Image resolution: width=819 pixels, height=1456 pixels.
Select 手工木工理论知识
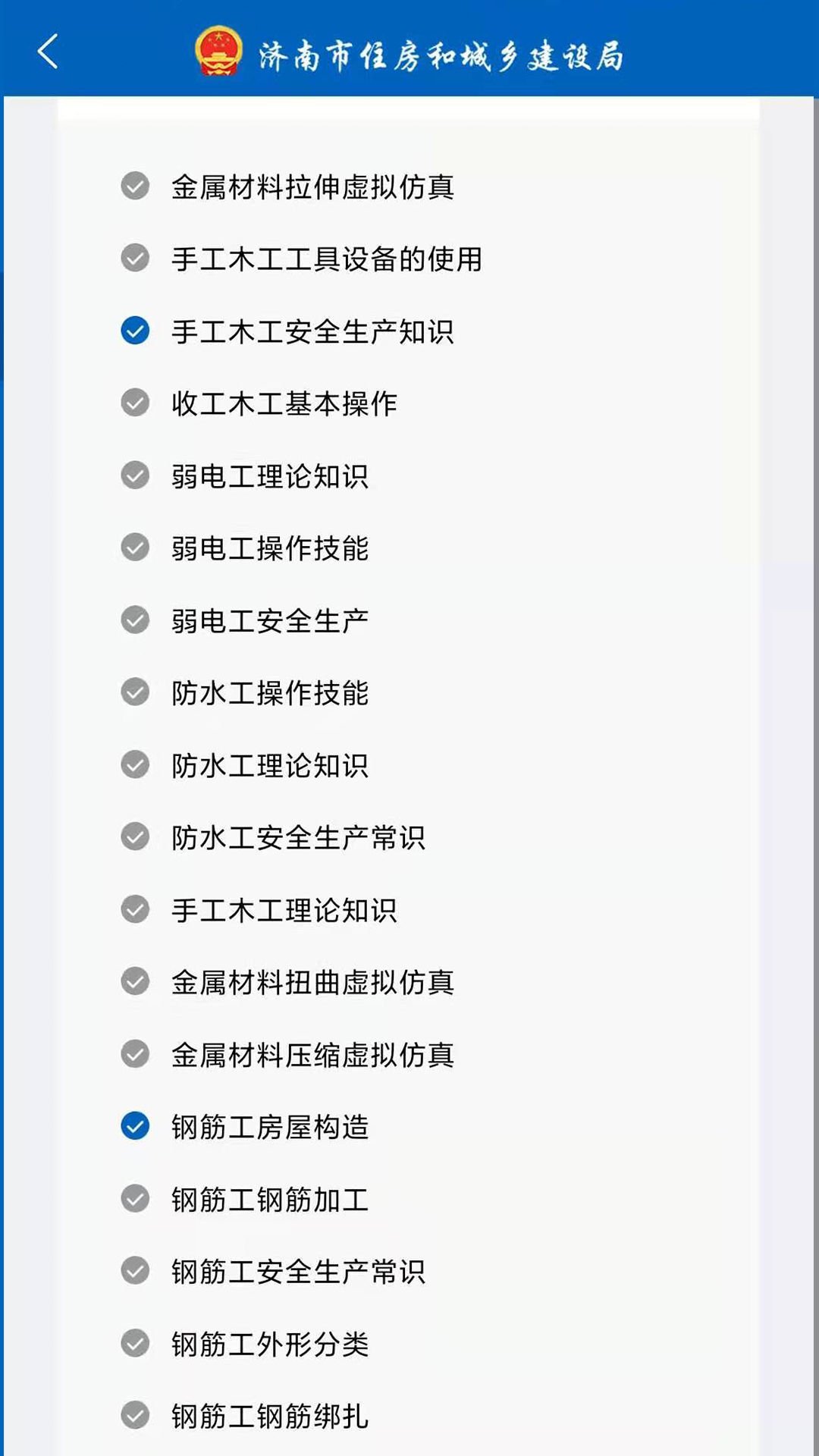point(135,909)
